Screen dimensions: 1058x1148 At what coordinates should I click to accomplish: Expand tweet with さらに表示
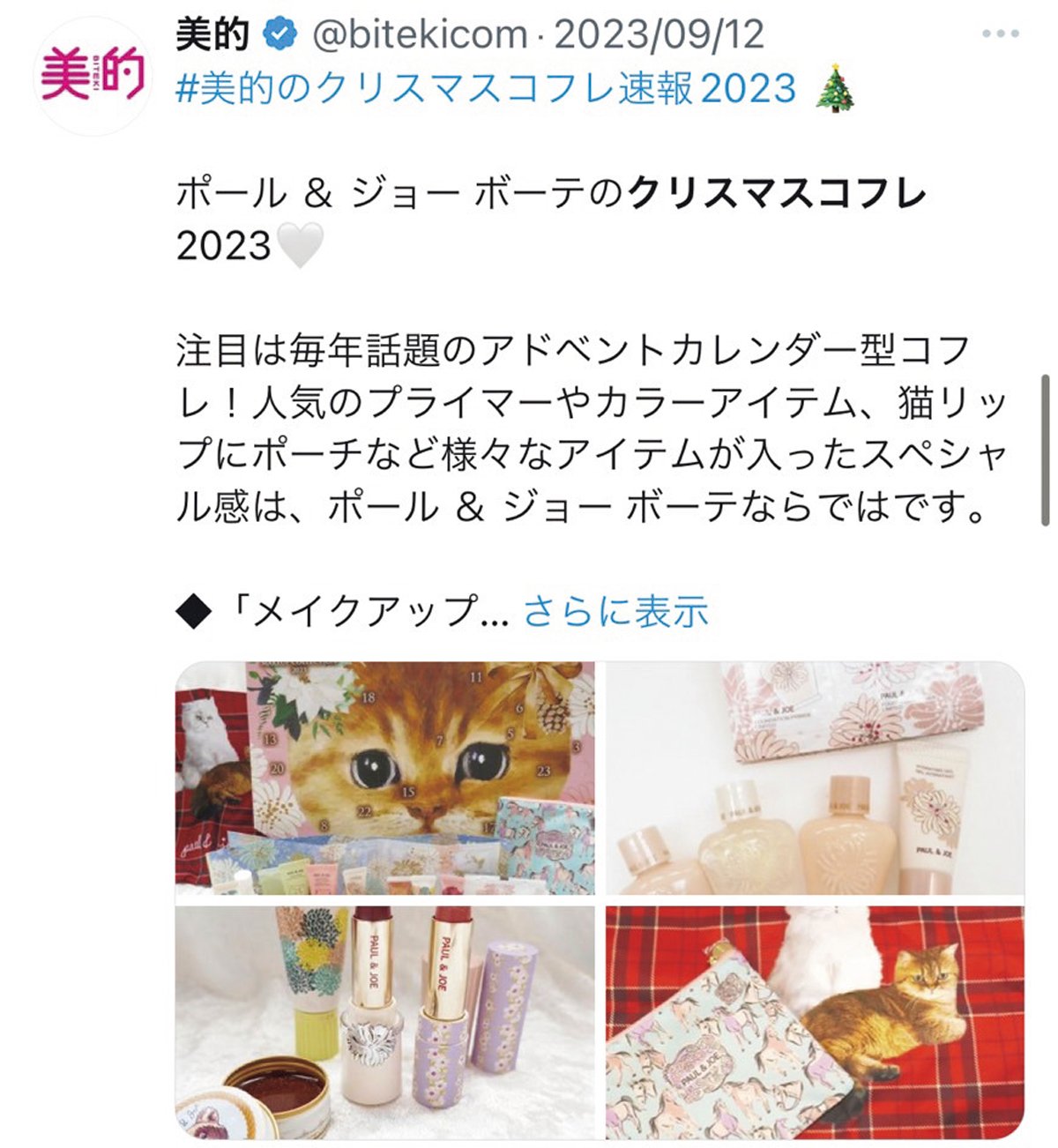point(615,611)
